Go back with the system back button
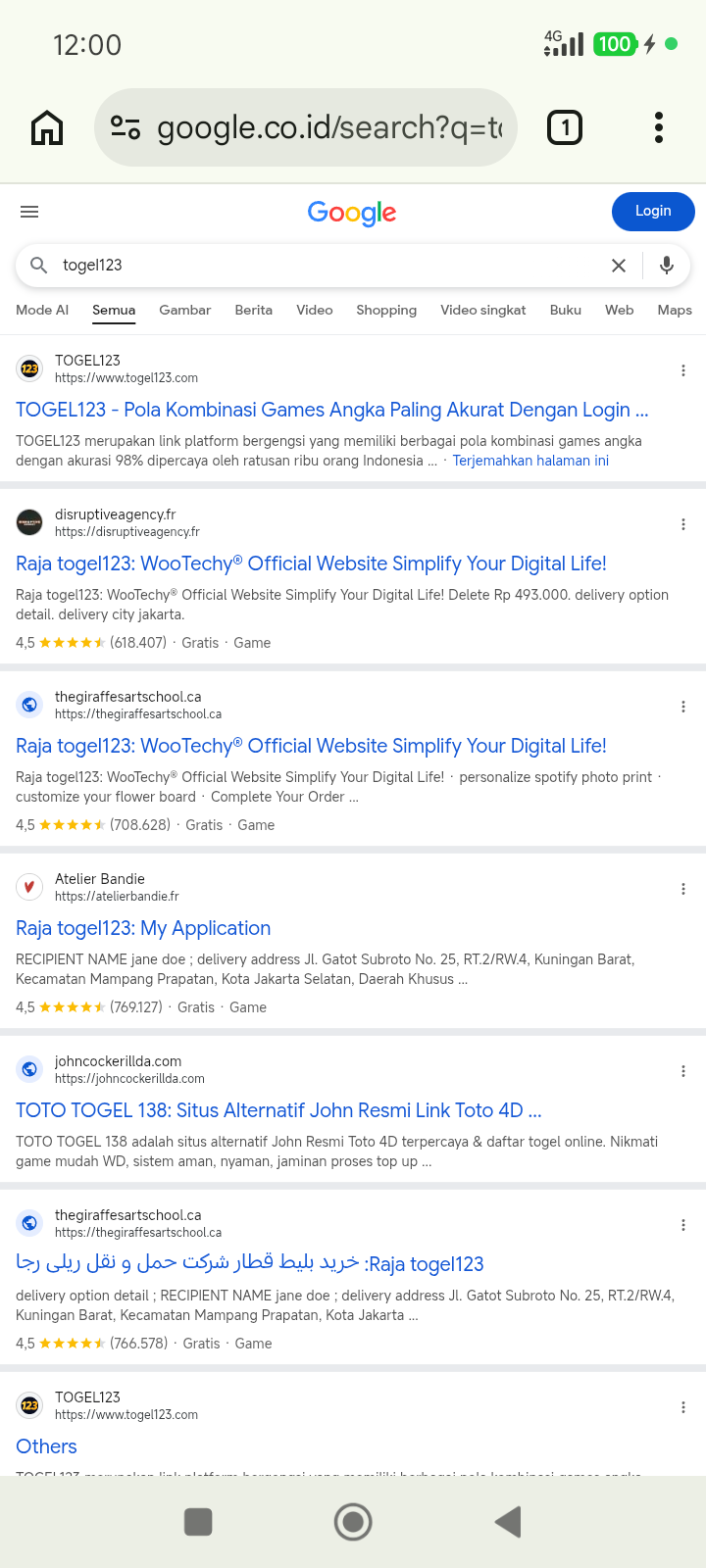 tap(508, 1522)
